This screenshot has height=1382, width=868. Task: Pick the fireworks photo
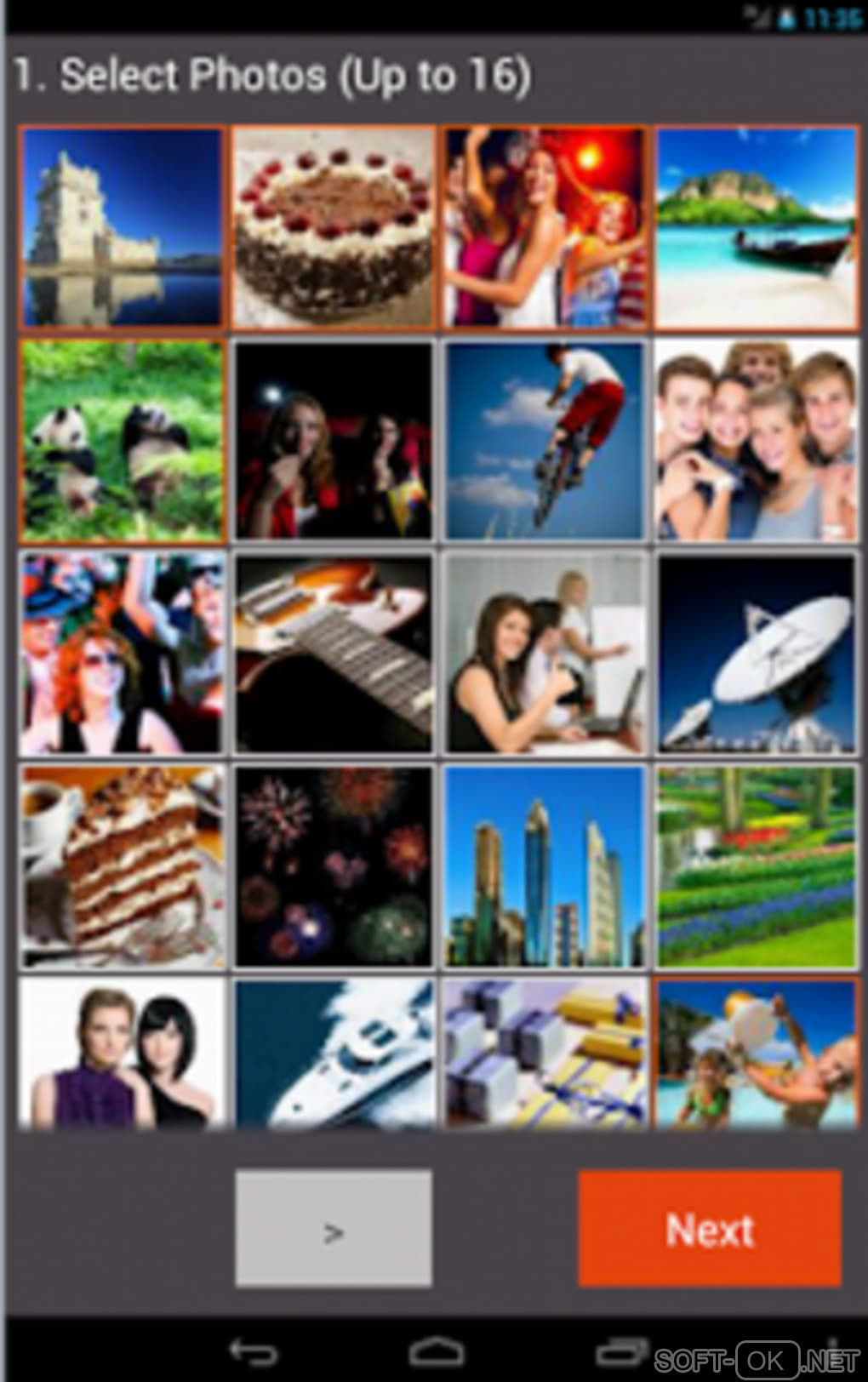[334, 866]
